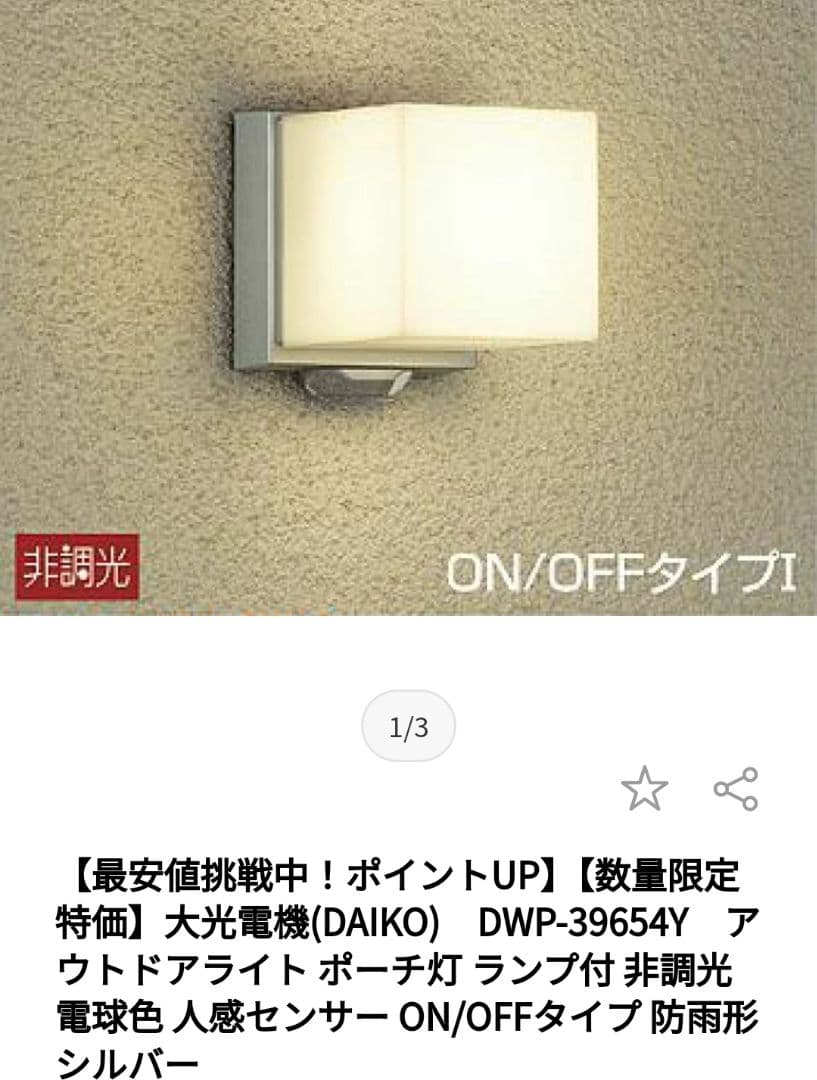Image resolution: width=817 pixels, height=1080 pixels.
Task: Add this product to favorites with the star
Action: pos(644,788)
